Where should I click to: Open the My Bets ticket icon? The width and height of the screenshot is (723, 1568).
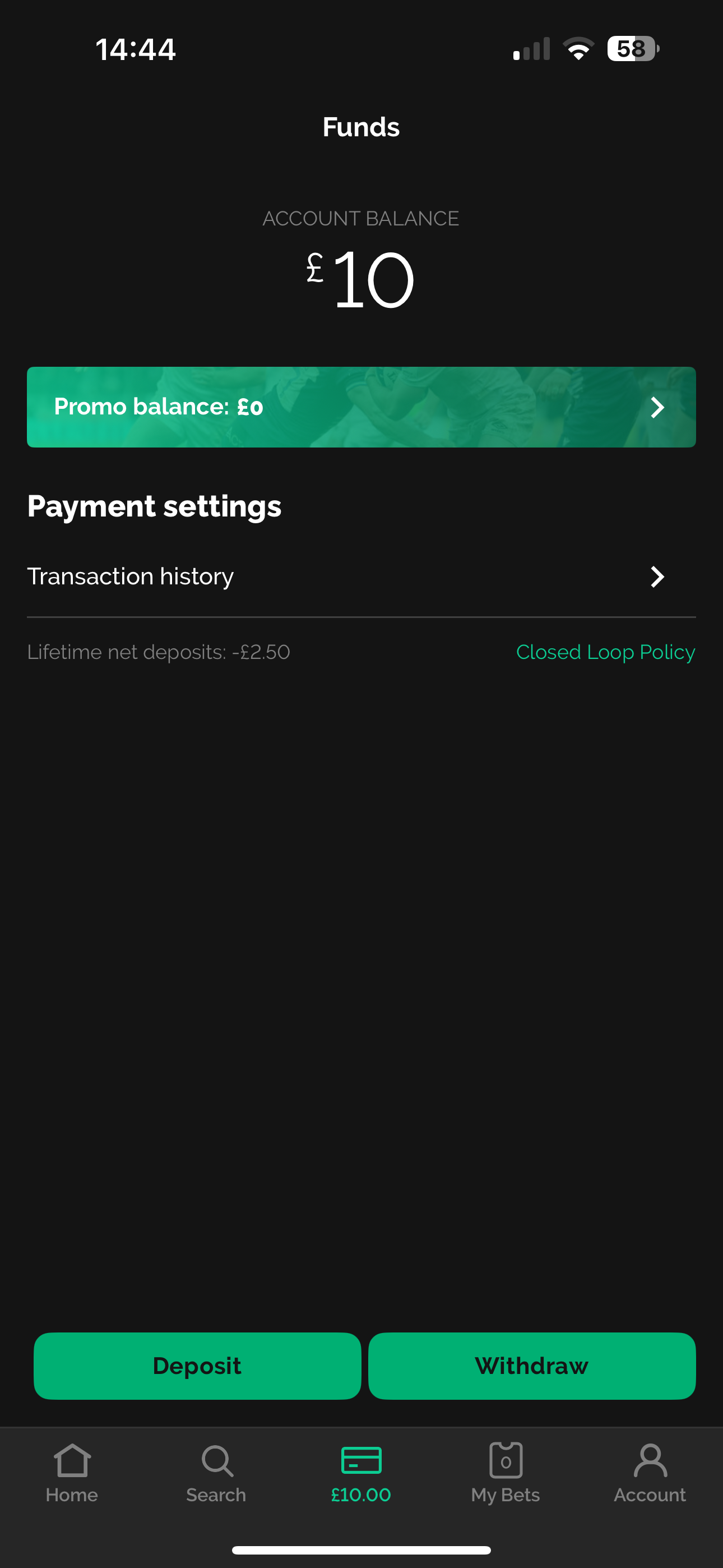(x=505, y=1461)
